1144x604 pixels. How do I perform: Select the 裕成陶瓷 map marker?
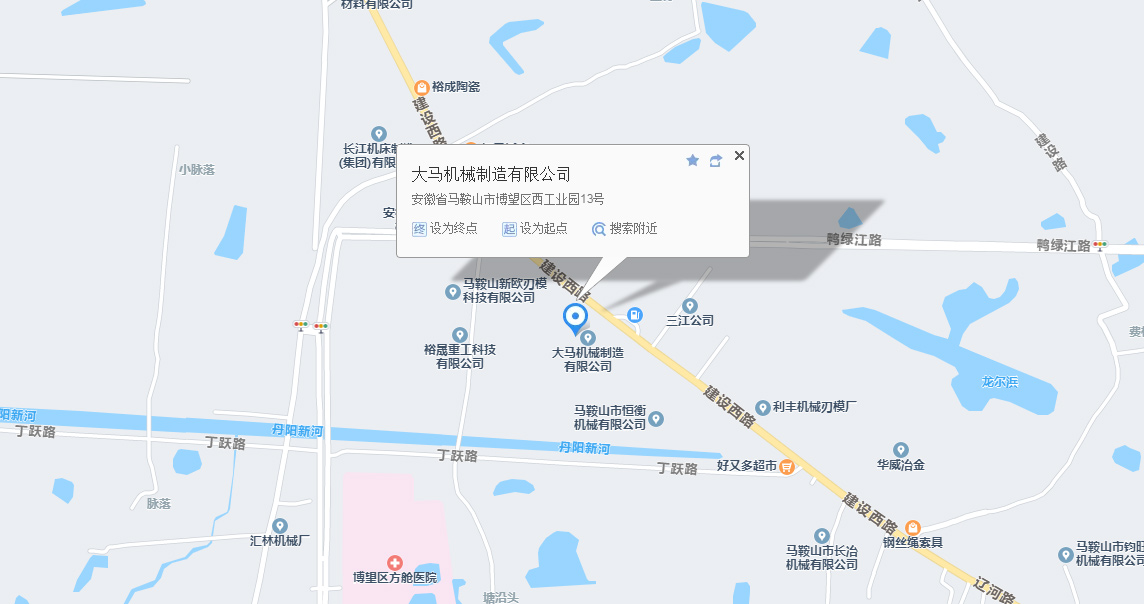pyautogui.click(x=421, y=87)
